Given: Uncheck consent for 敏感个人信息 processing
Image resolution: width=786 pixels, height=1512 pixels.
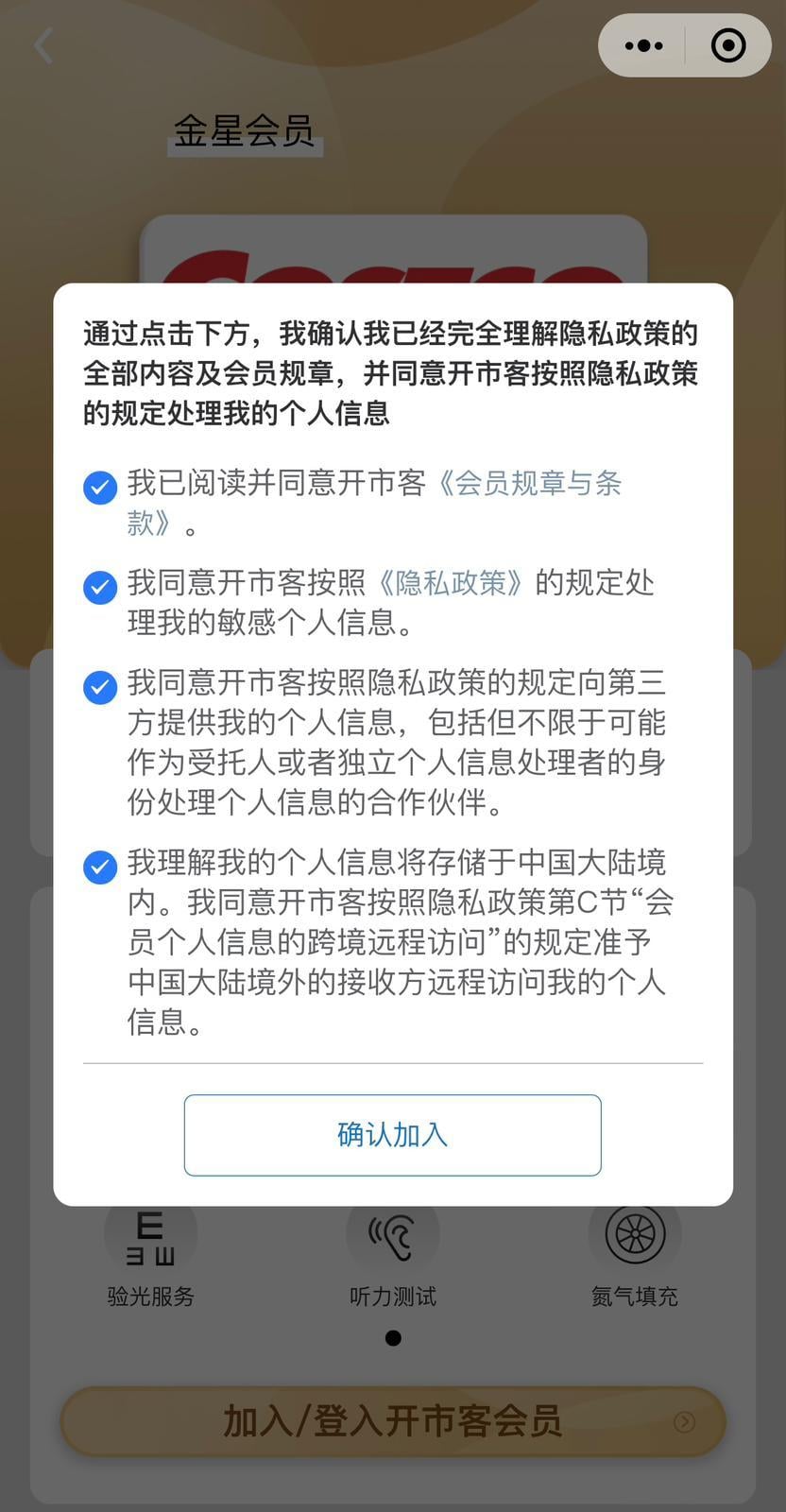Looking at the screenshot, I should click(x=100, y=587).
